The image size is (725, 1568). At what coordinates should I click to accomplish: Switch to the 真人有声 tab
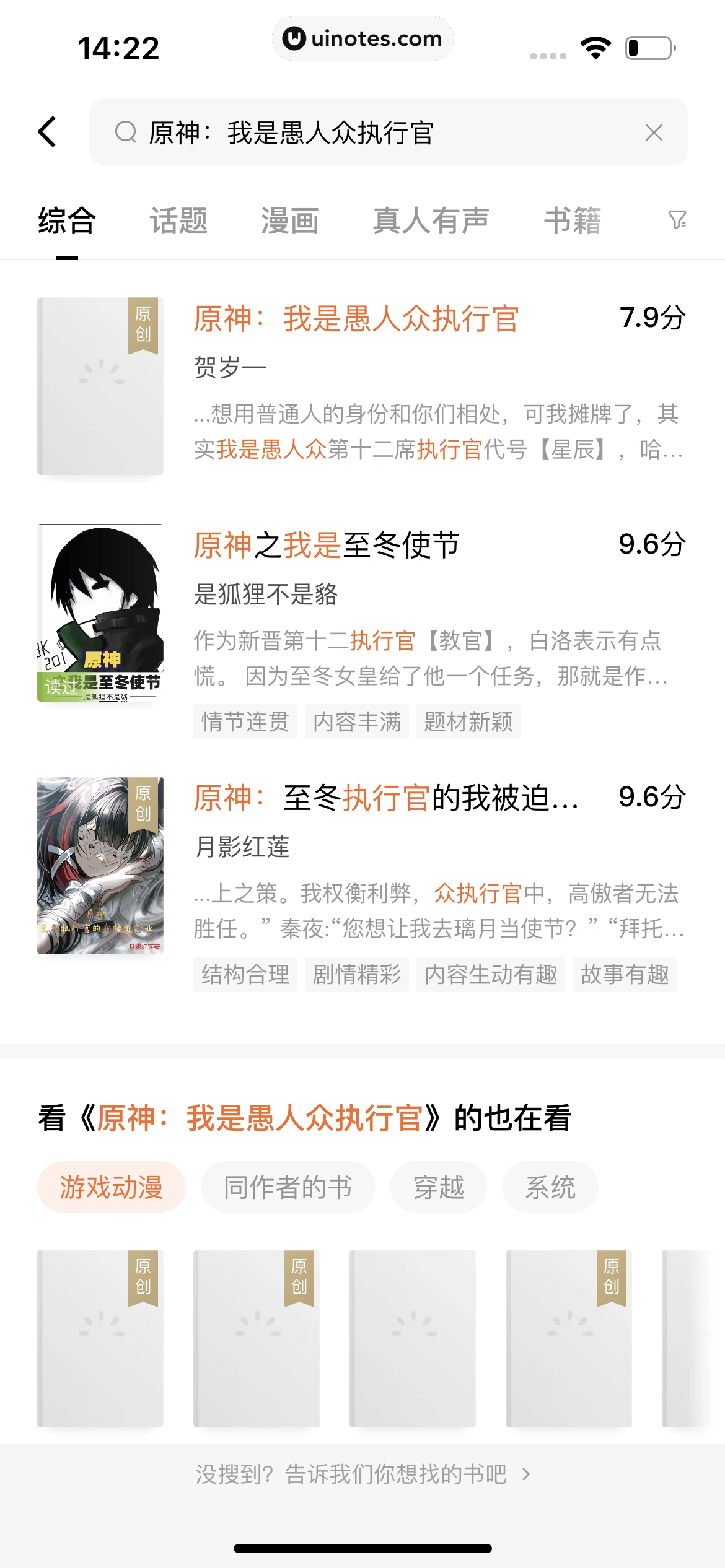[431, 221]
